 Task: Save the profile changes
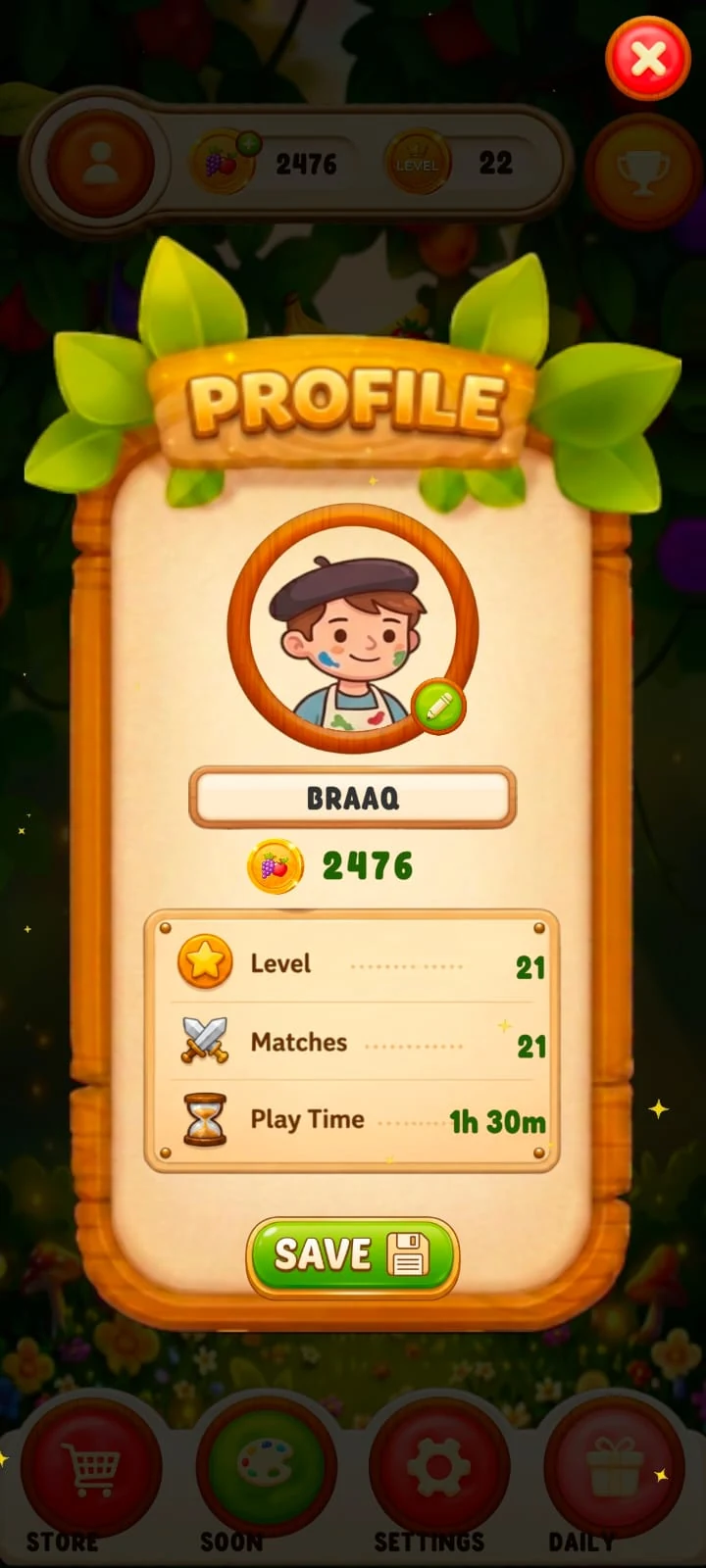coord(352,1254)
